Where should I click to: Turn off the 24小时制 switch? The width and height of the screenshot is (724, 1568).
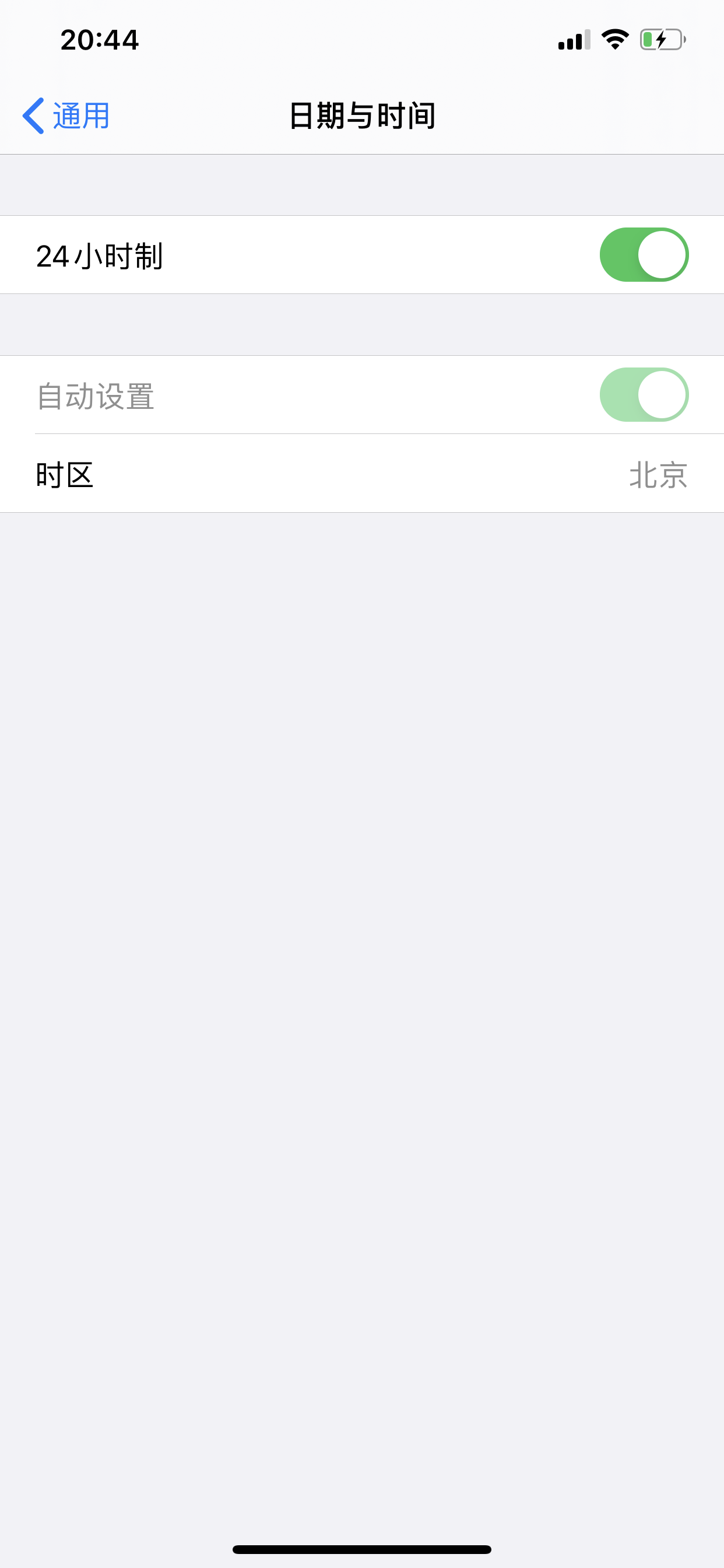pos(644,255)
